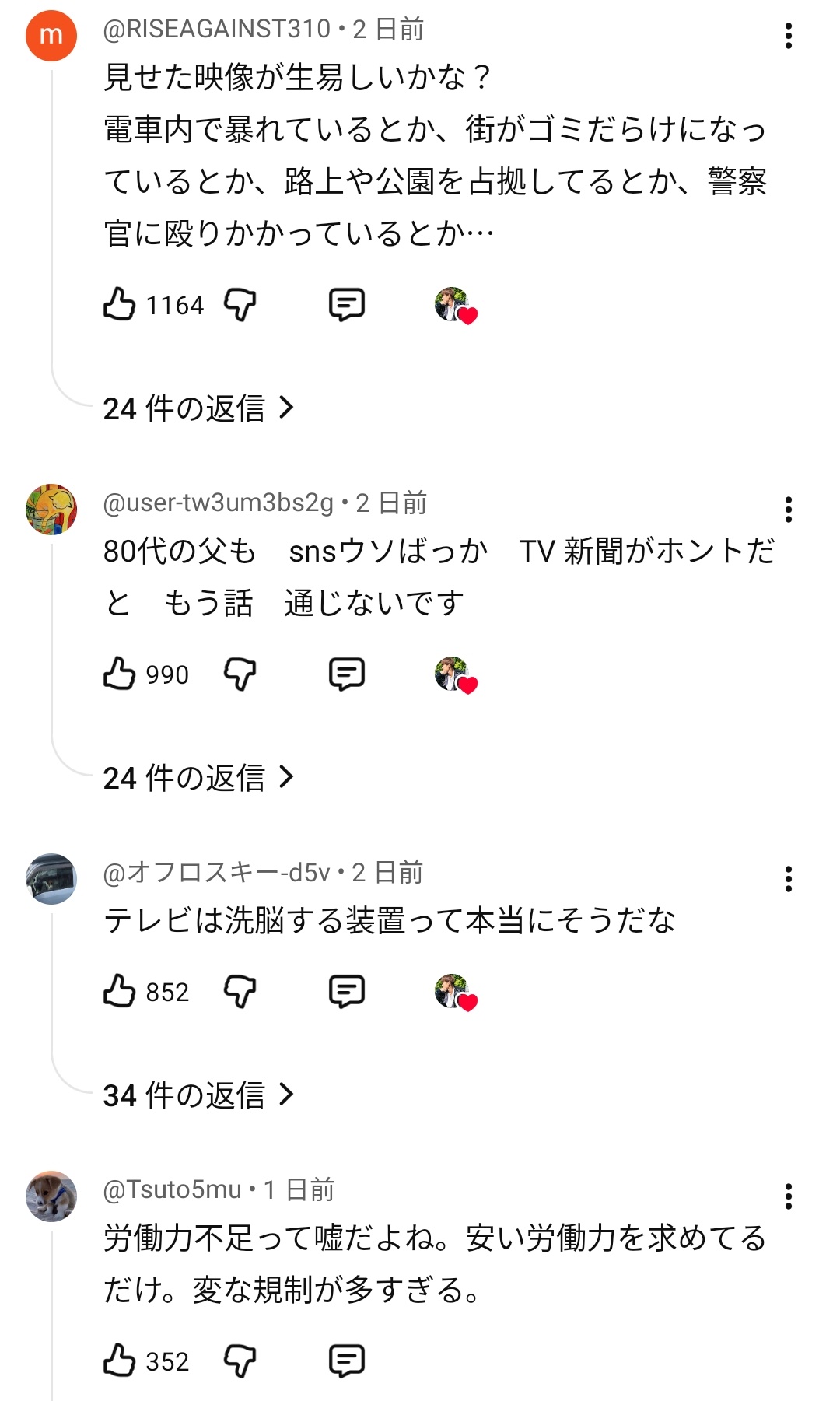Viewport: 840px width, 1401px height.
Task: Show the 34 replies to @オフロスキー-d5v
Action: pos(199,1095)
